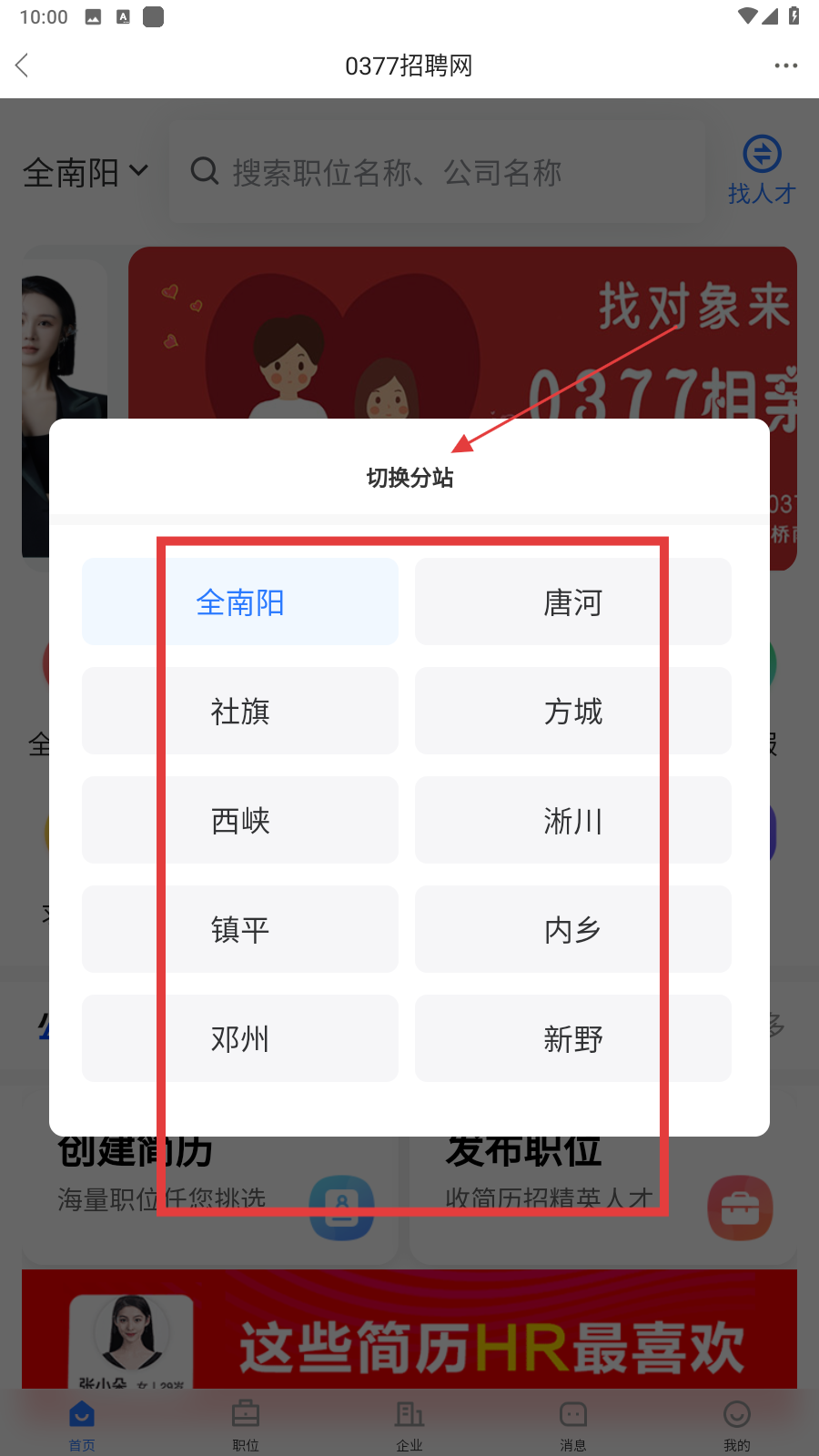
Task: Switch substation to 唐河
Action: 572,602
